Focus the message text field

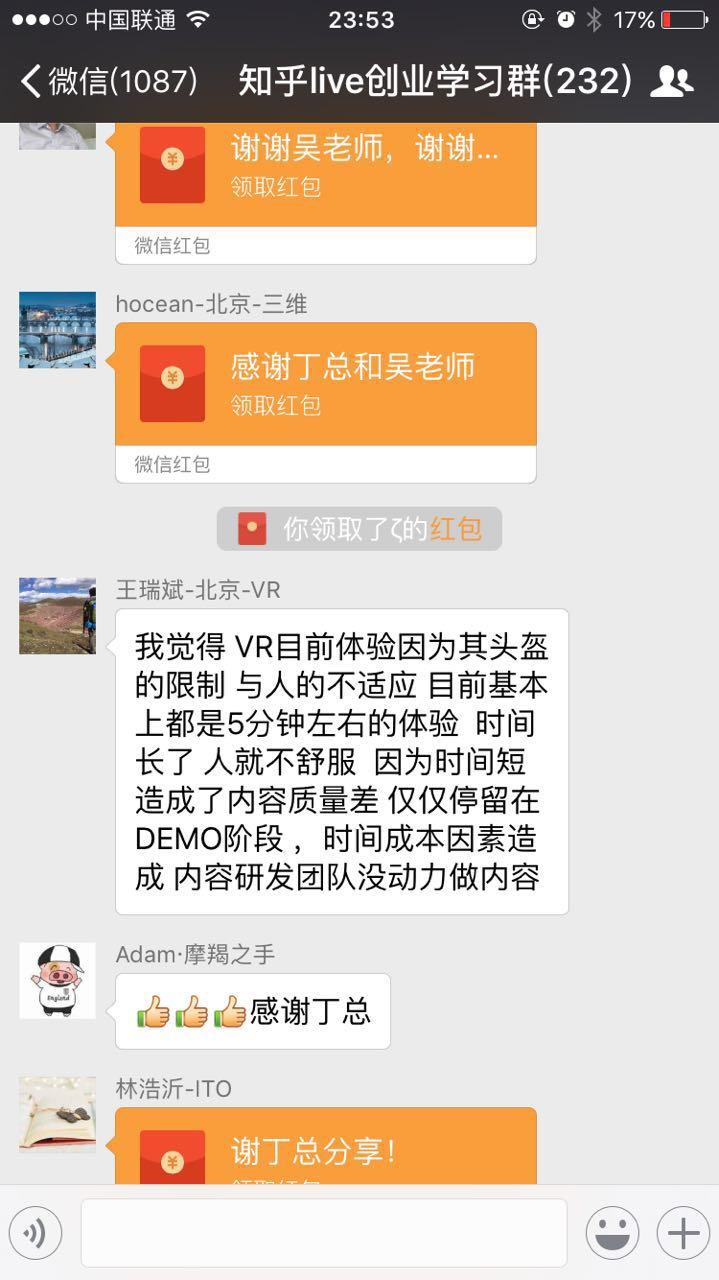324,1233
